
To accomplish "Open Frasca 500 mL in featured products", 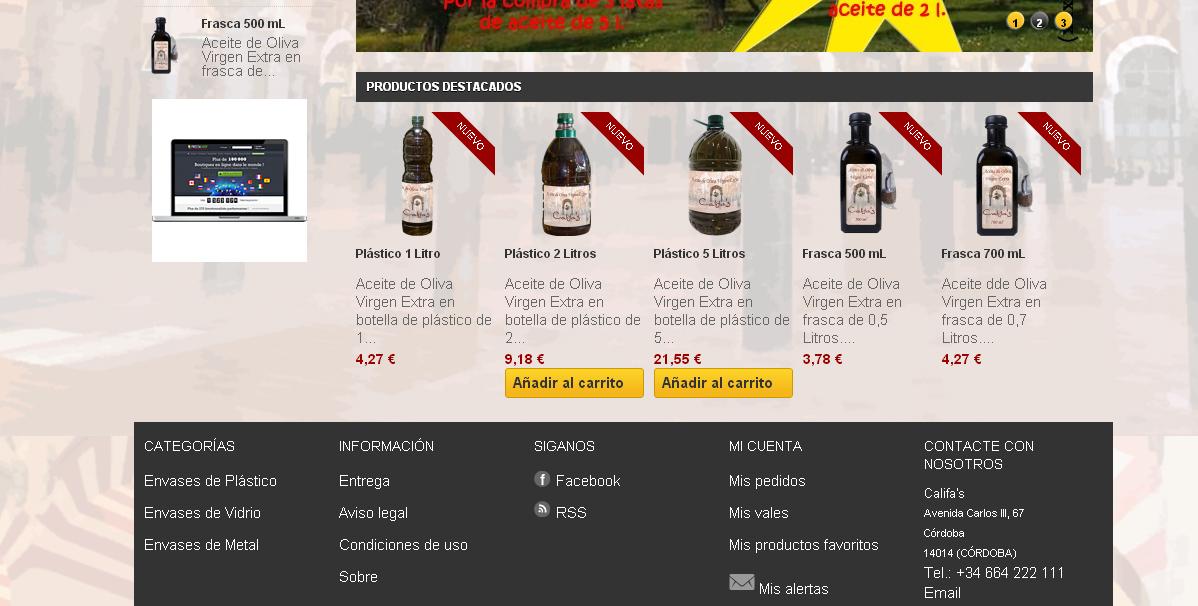I will (843, 254).
